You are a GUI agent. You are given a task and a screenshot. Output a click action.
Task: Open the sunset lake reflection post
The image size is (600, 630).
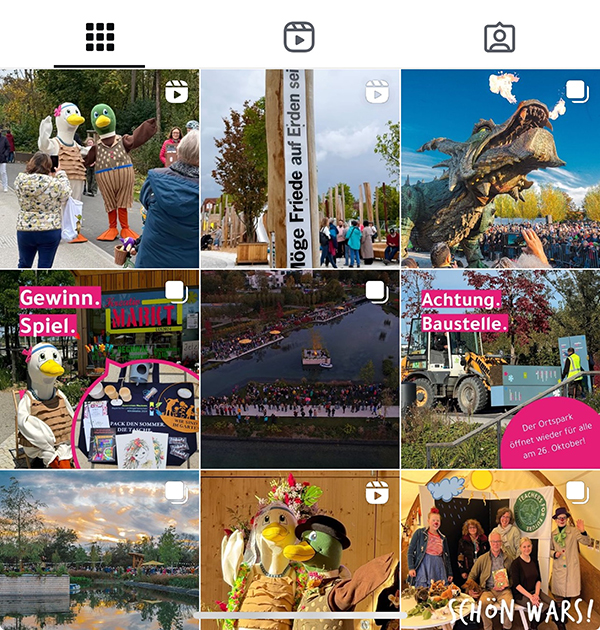point(99,550)
